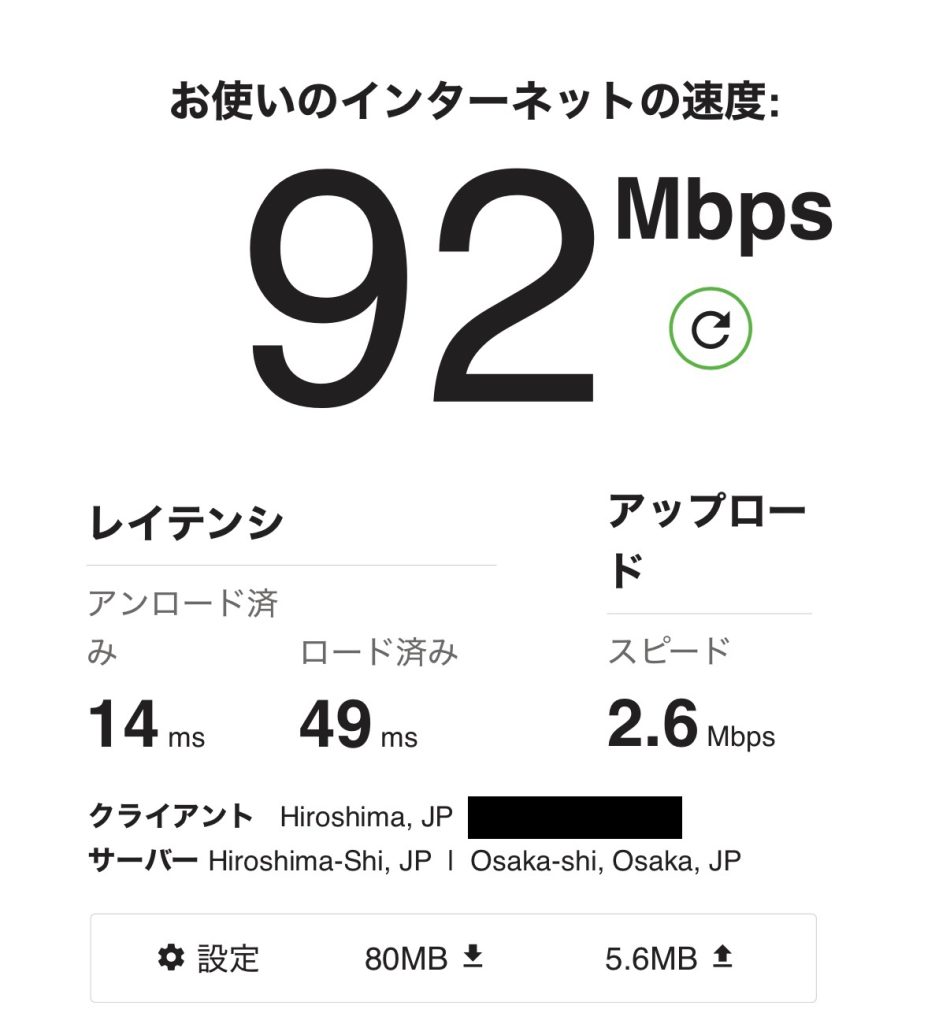
Task: Rerun the speed test with the refresh icon
Action: click(x=710, y=330)
